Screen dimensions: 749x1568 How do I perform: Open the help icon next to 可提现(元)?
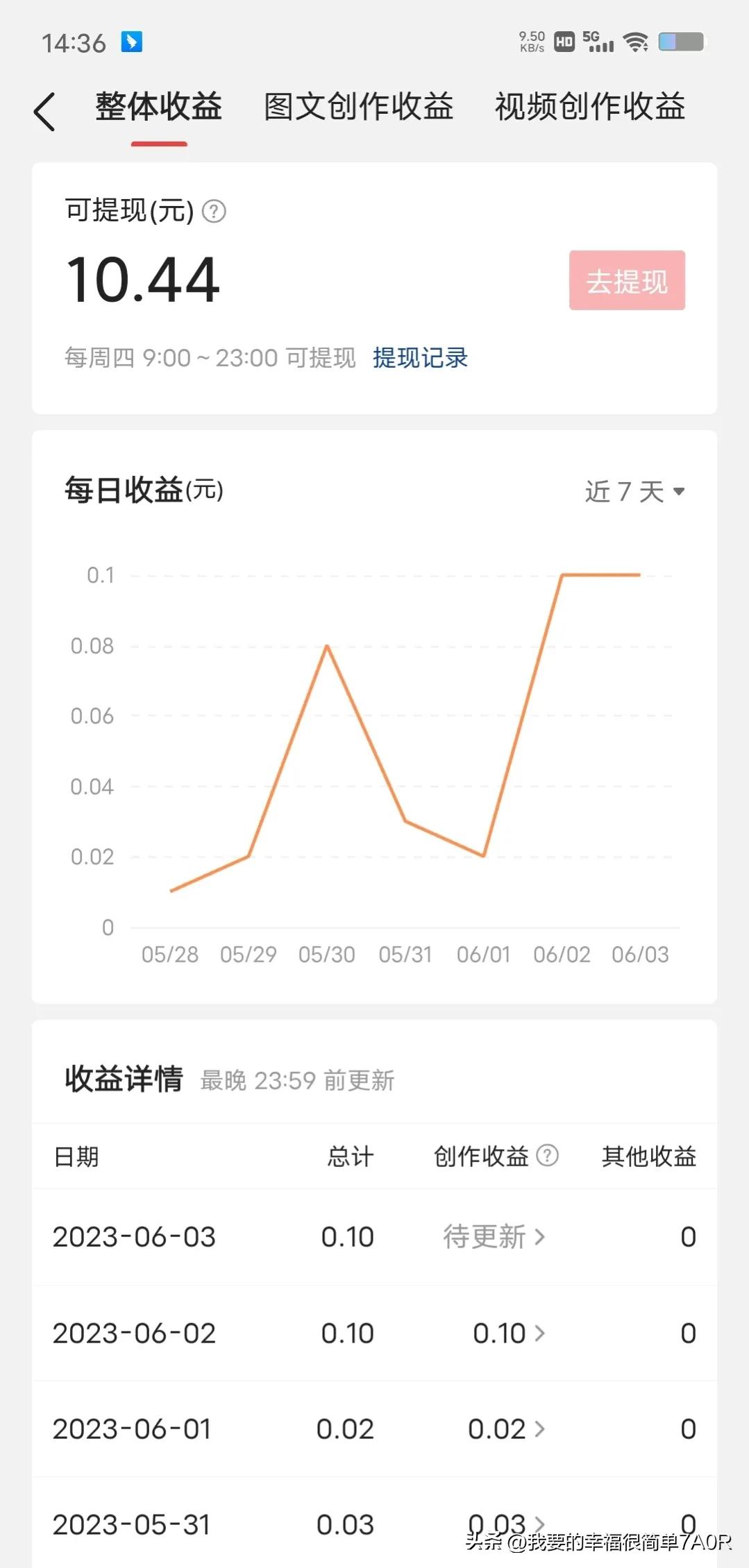tap(215, 212)
